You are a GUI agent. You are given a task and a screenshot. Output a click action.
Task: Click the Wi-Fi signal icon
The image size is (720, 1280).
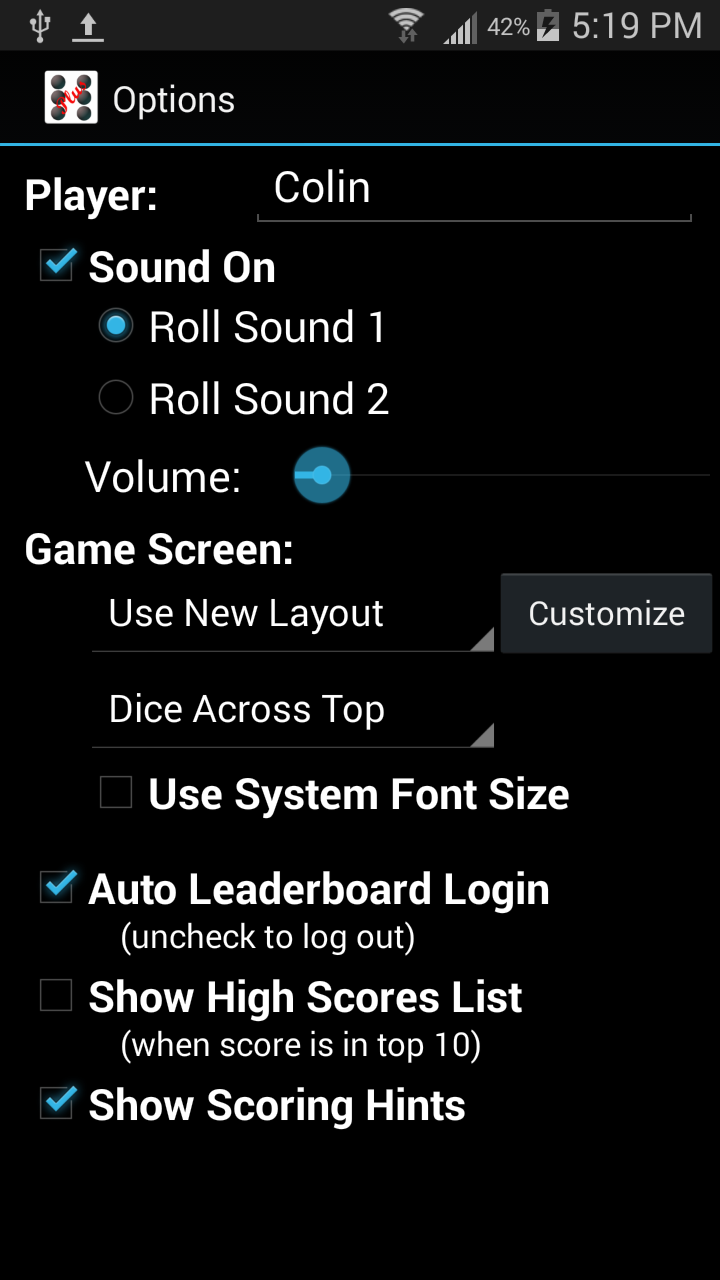click(408, 25)
